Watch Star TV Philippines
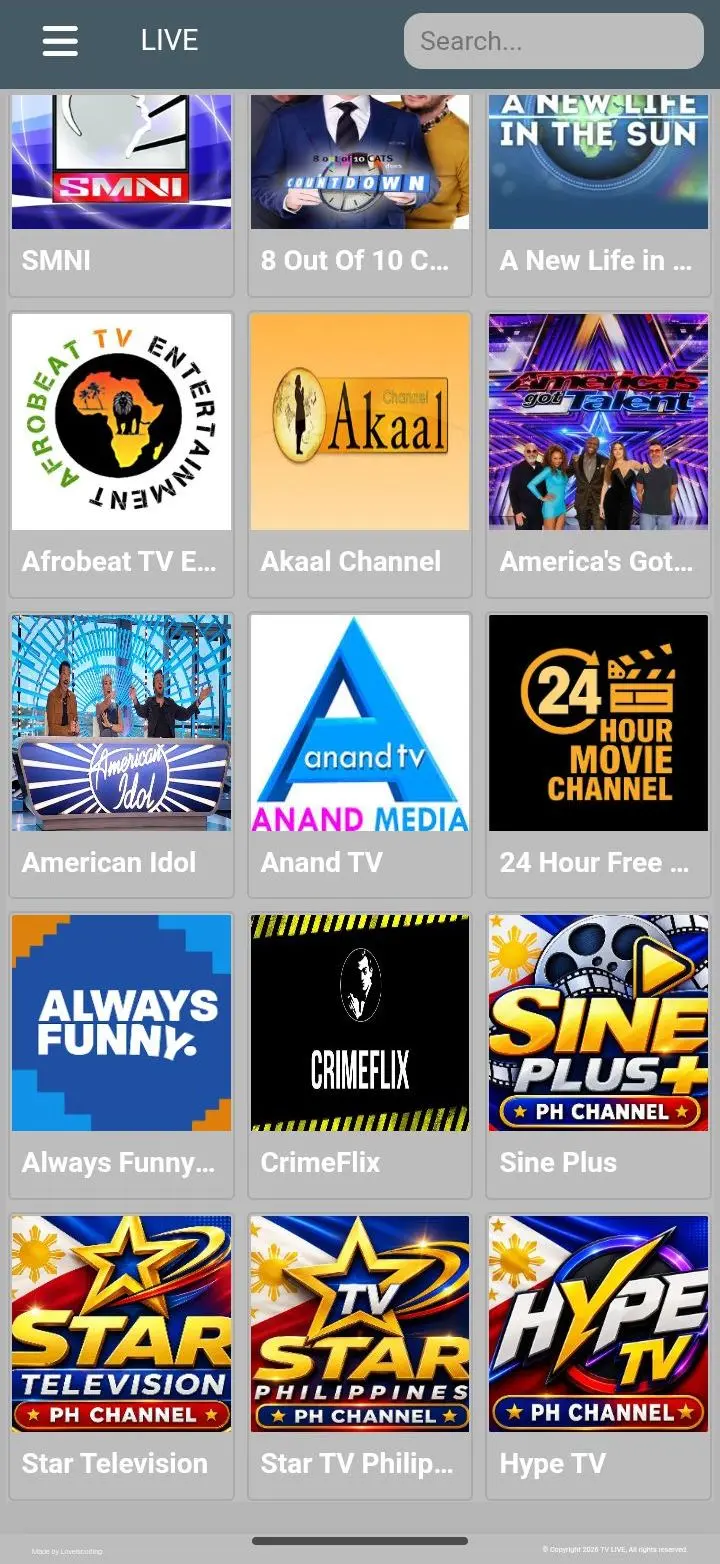This screenshot has width=720, height=1564. (x=360, y=1356)
